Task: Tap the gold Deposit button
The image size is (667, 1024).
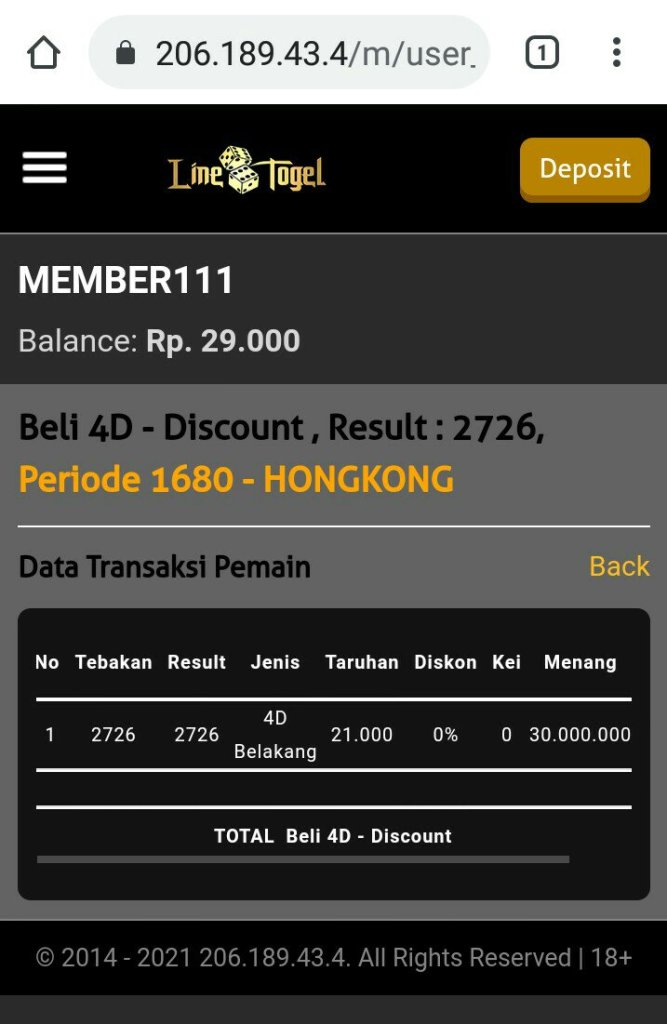Action: point(585,169)
